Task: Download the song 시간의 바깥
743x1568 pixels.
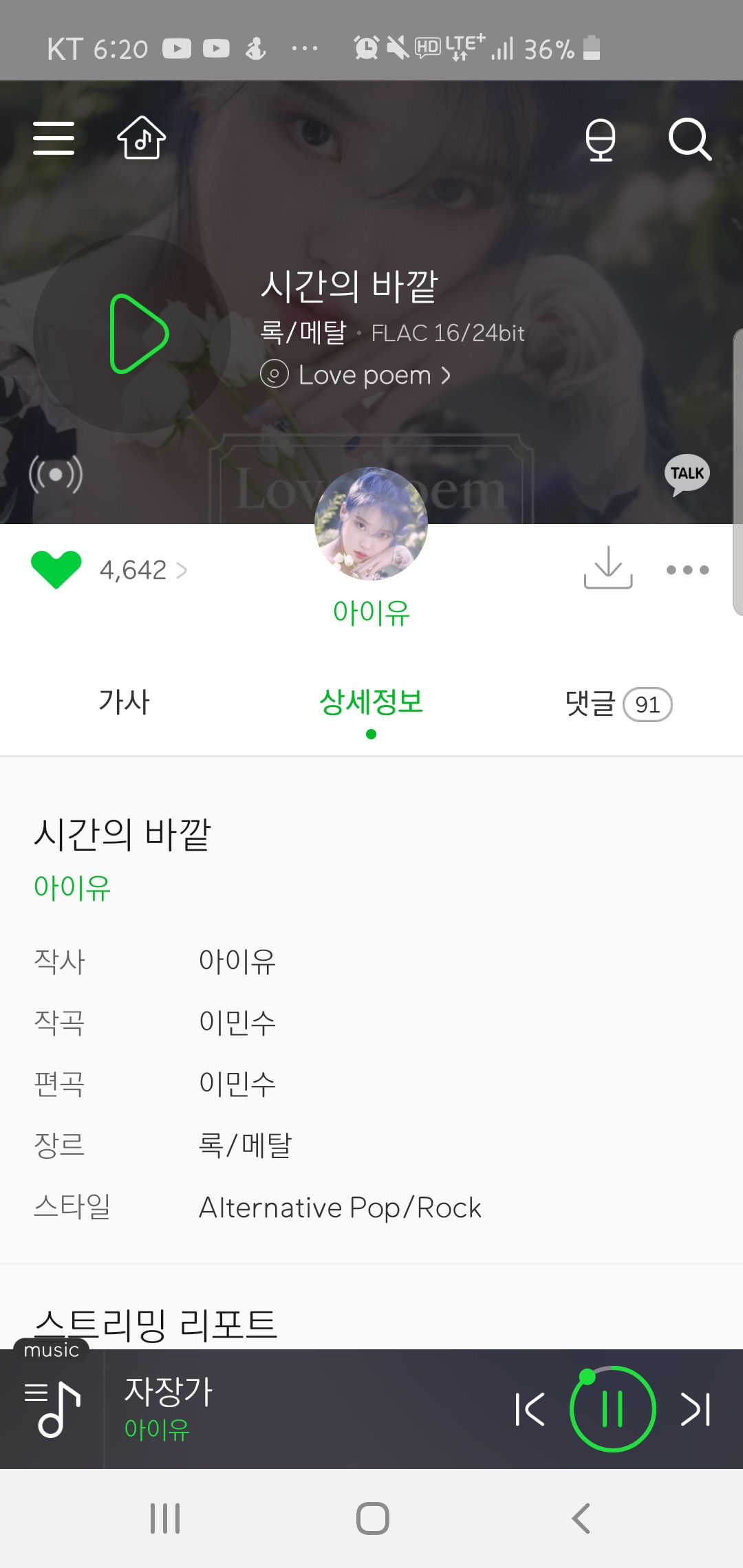Action: 608,570
